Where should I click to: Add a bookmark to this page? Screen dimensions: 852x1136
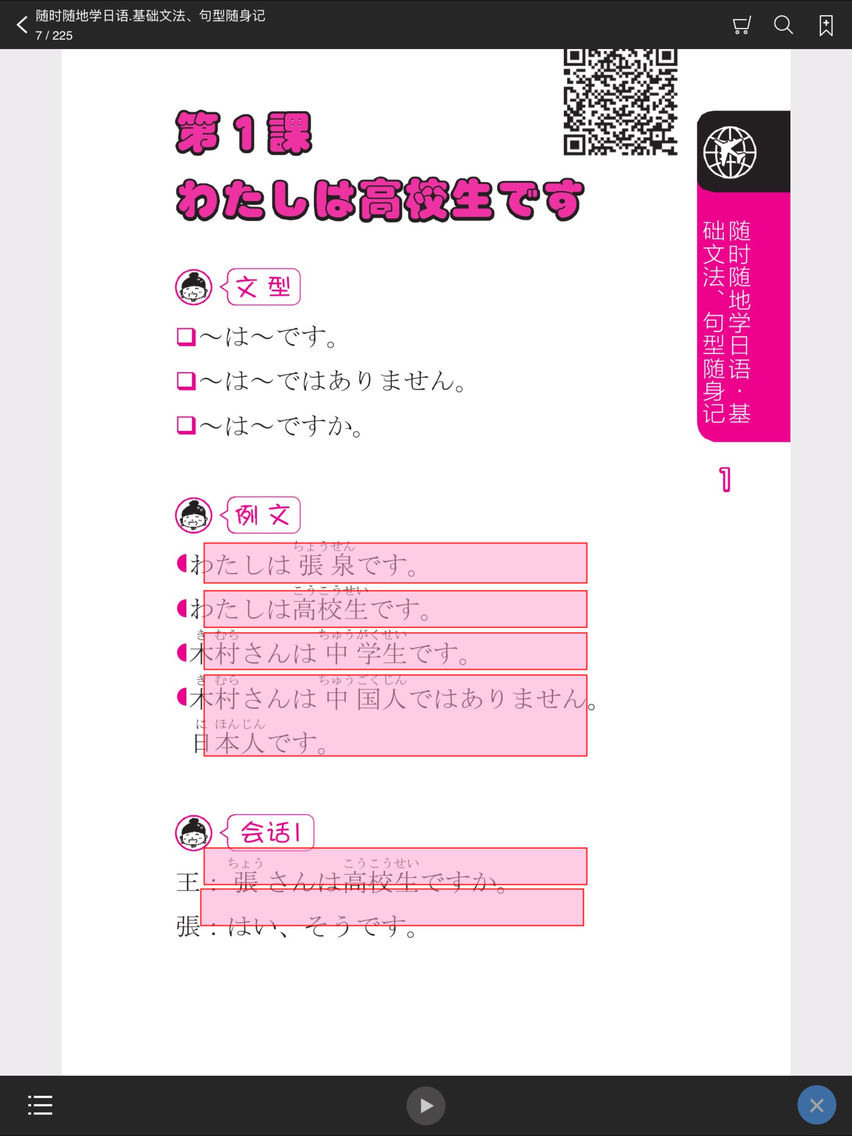[x=824, y=24]
